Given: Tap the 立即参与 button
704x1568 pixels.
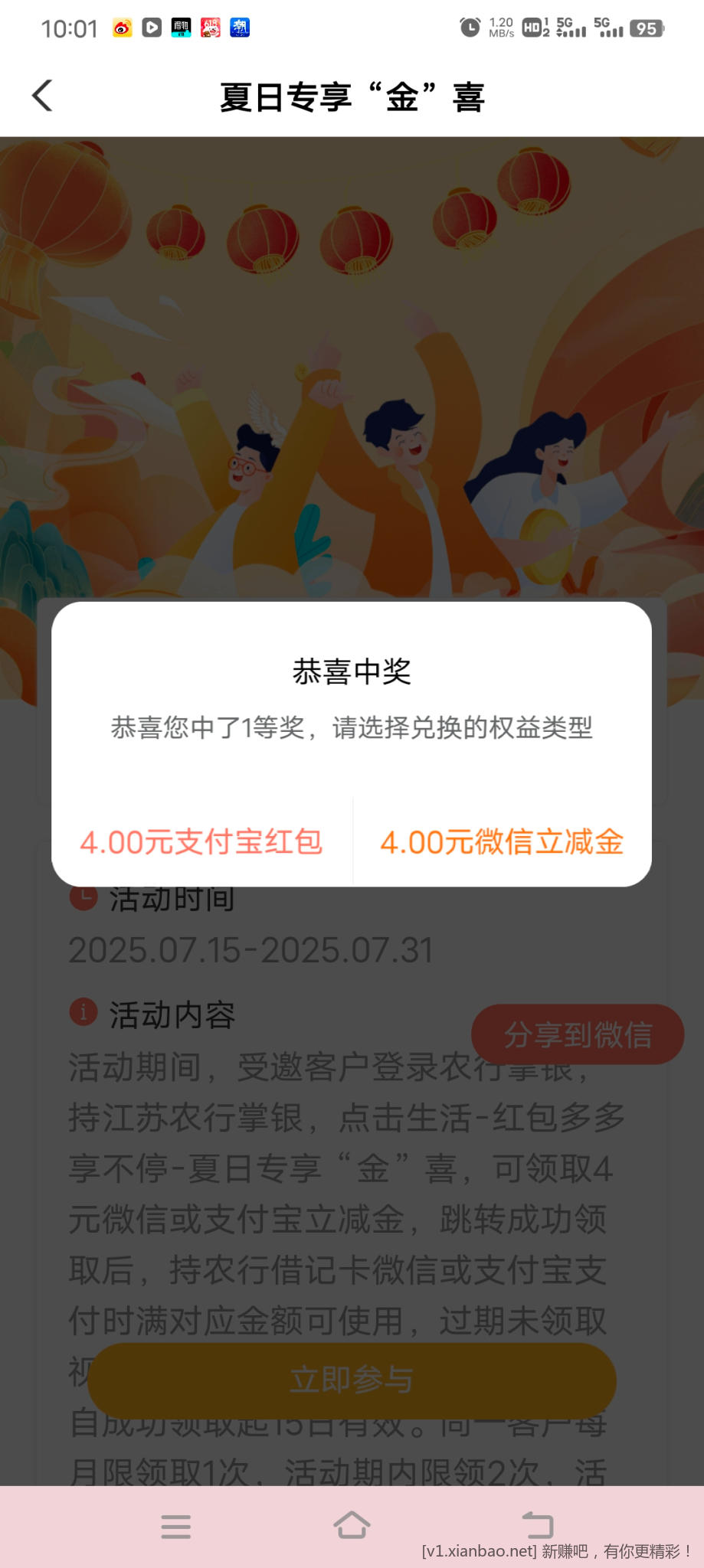Looking at the screenshot, I should point(352,1380).
